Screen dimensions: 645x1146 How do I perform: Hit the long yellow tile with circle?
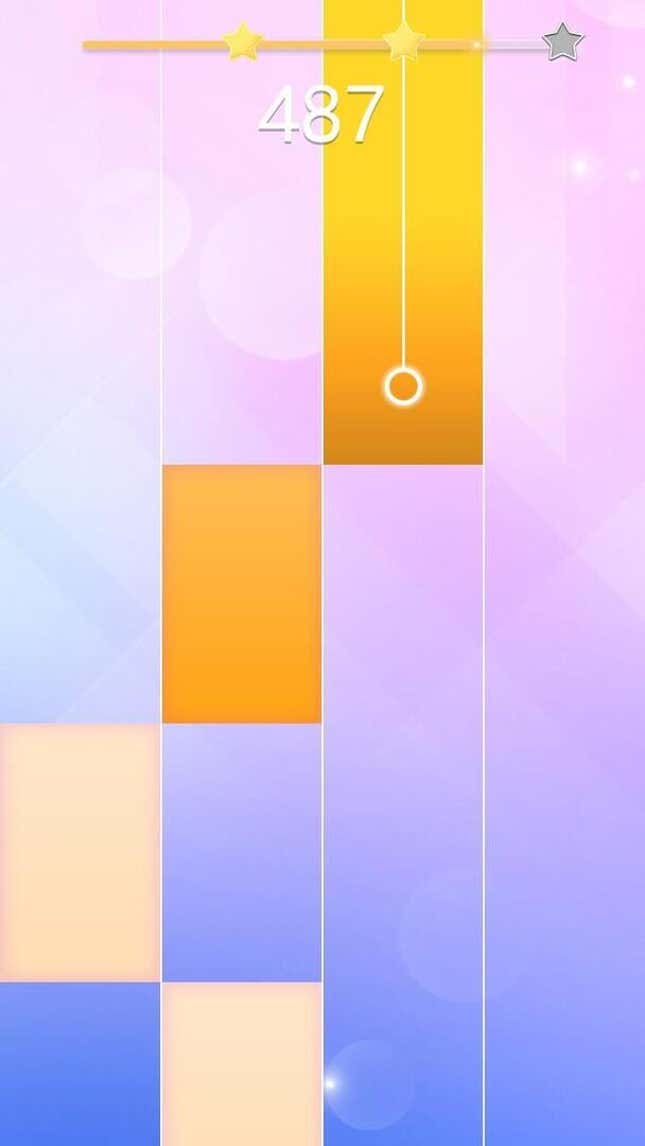(x=403, y=386)
